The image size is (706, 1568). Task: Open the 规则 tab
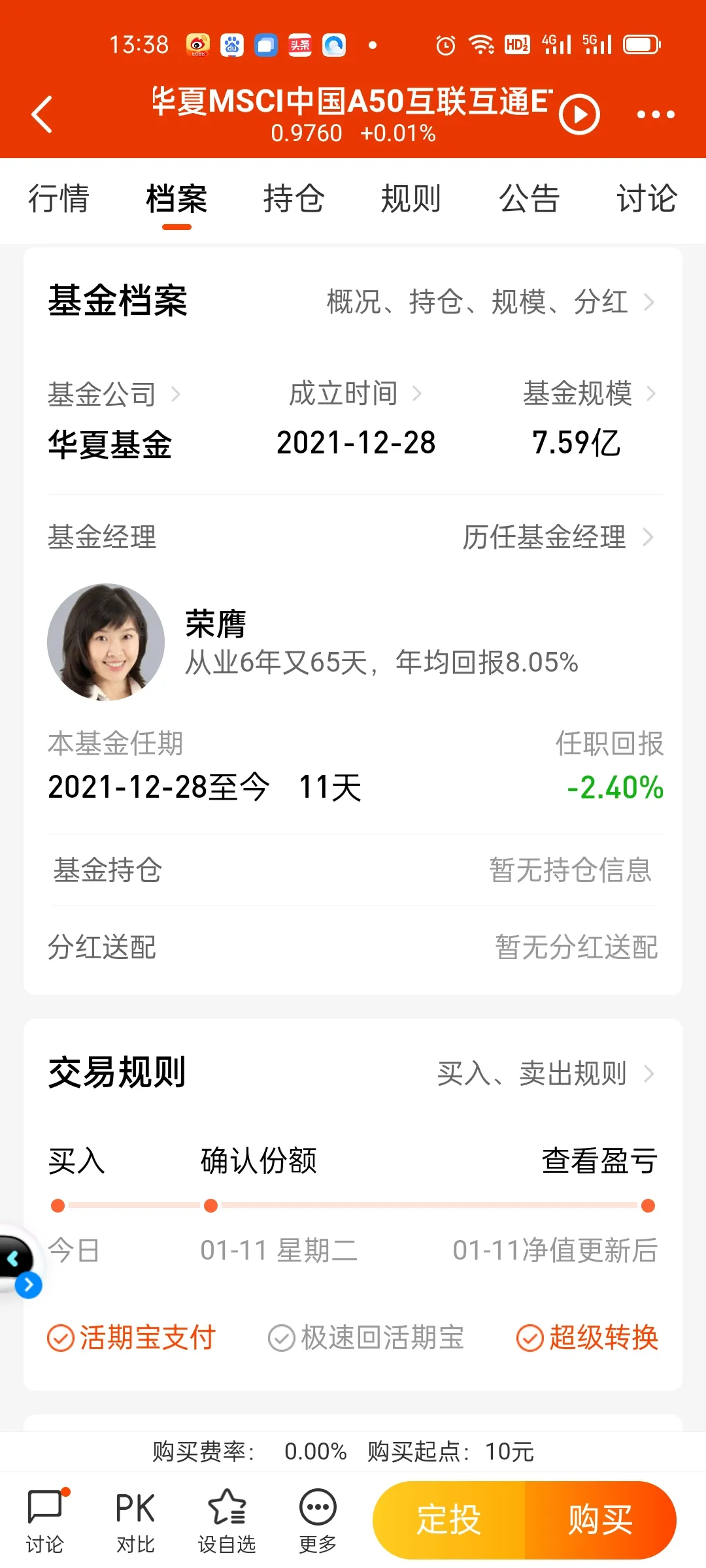(x=411, y=199)
